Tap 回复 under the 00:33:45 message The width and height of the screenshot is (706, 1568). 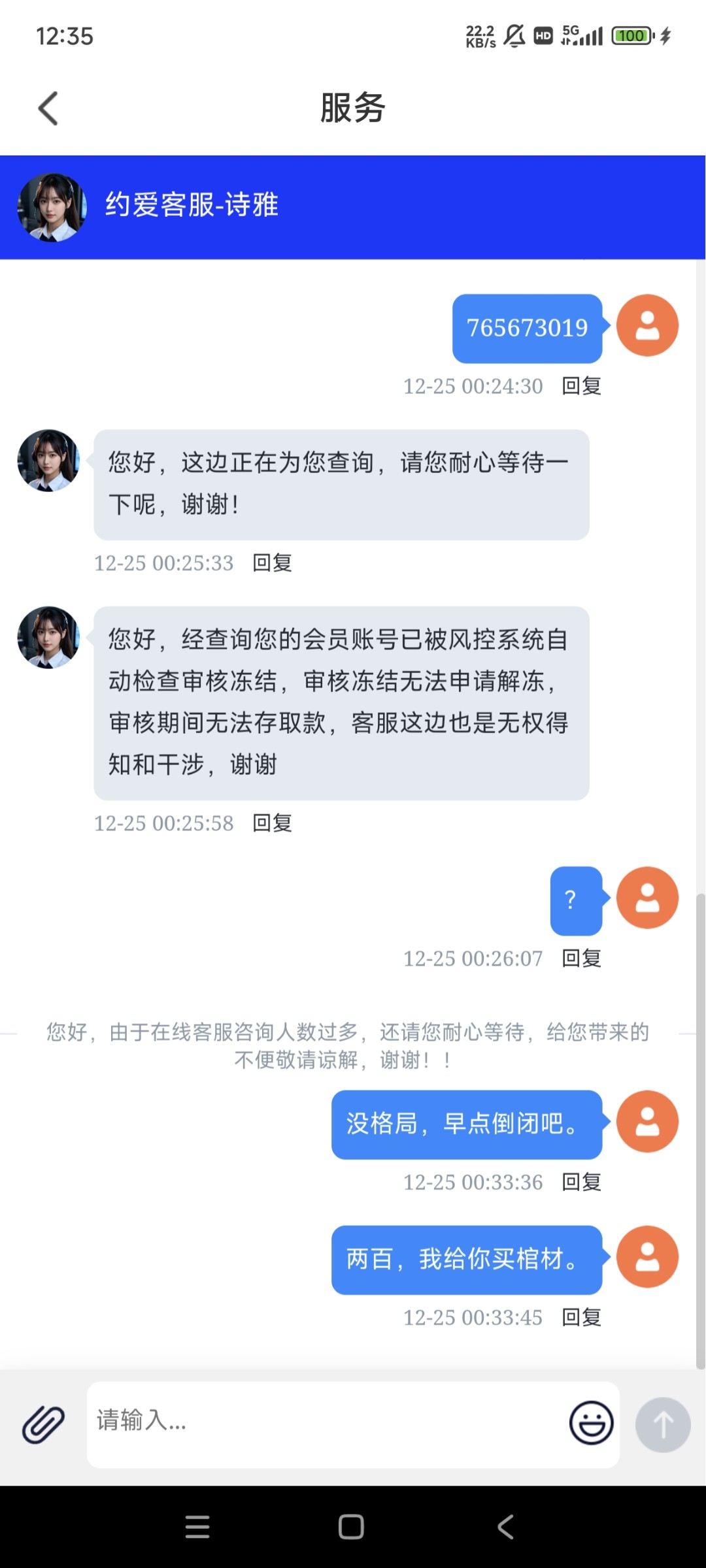coord(581,1317)
